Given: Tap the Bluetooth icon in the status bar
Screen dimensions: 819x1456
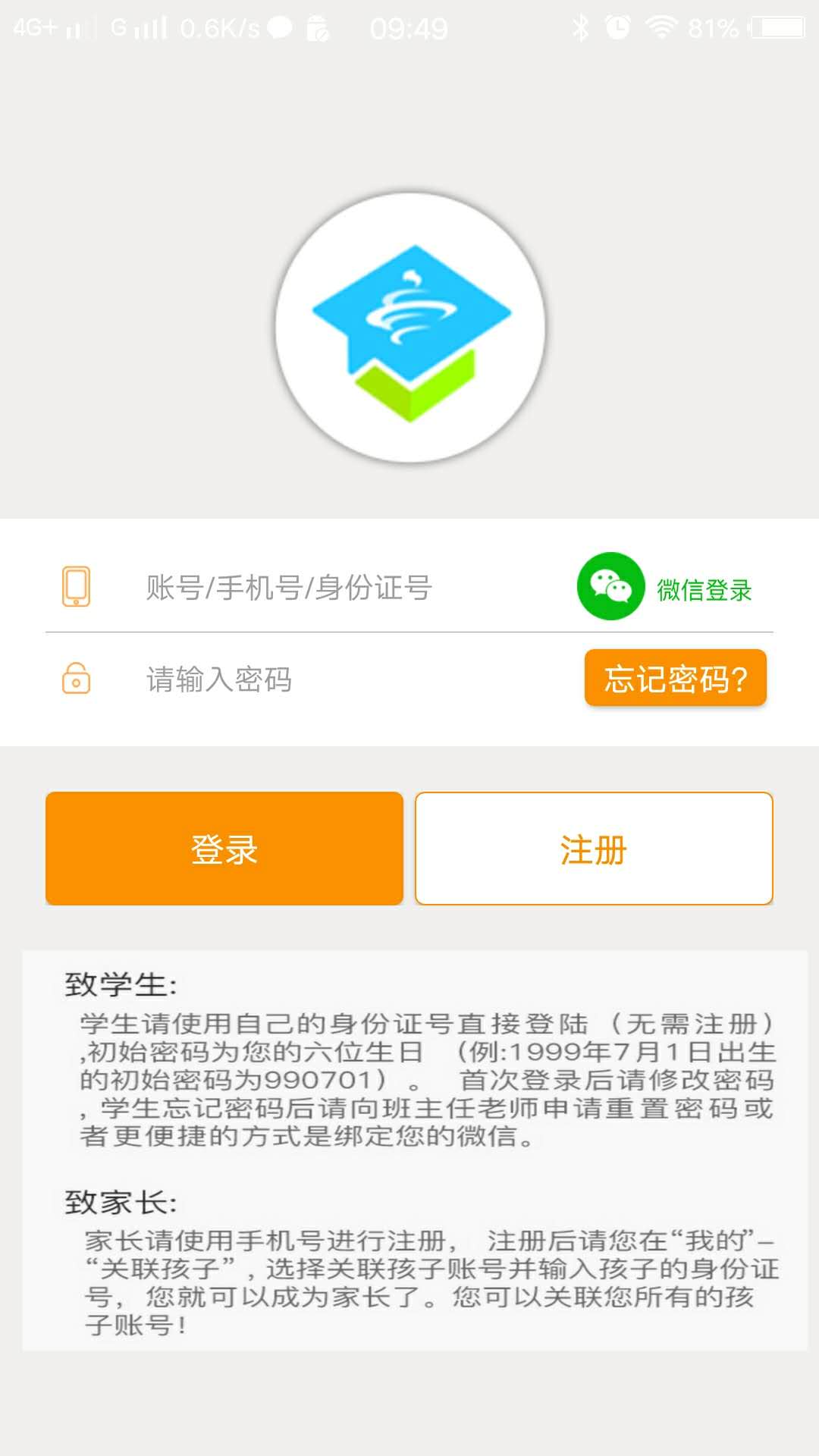Looking at the screenshot, I should click(582, 27).
